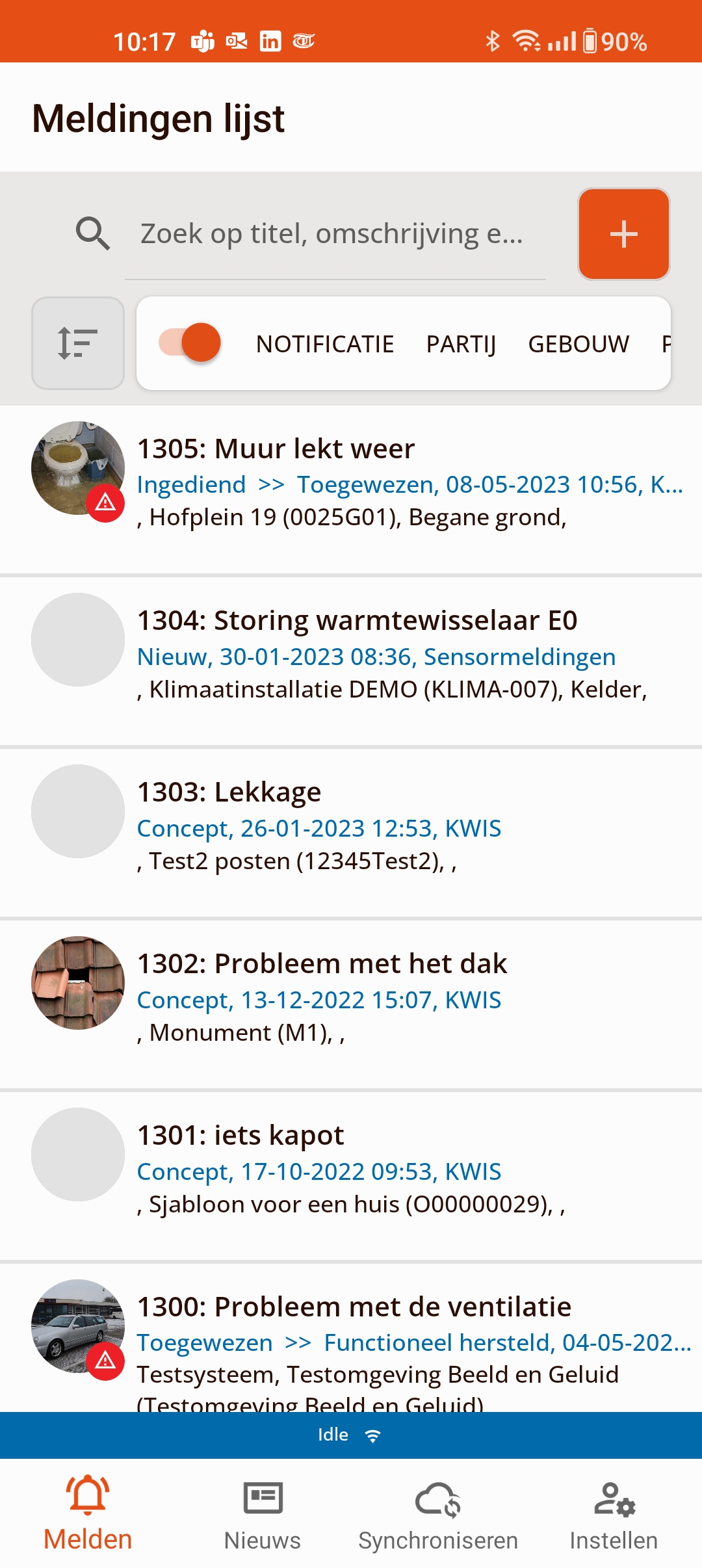
Task: Open melding 1305: Muur lekt weer
Action: click(351, 490)
